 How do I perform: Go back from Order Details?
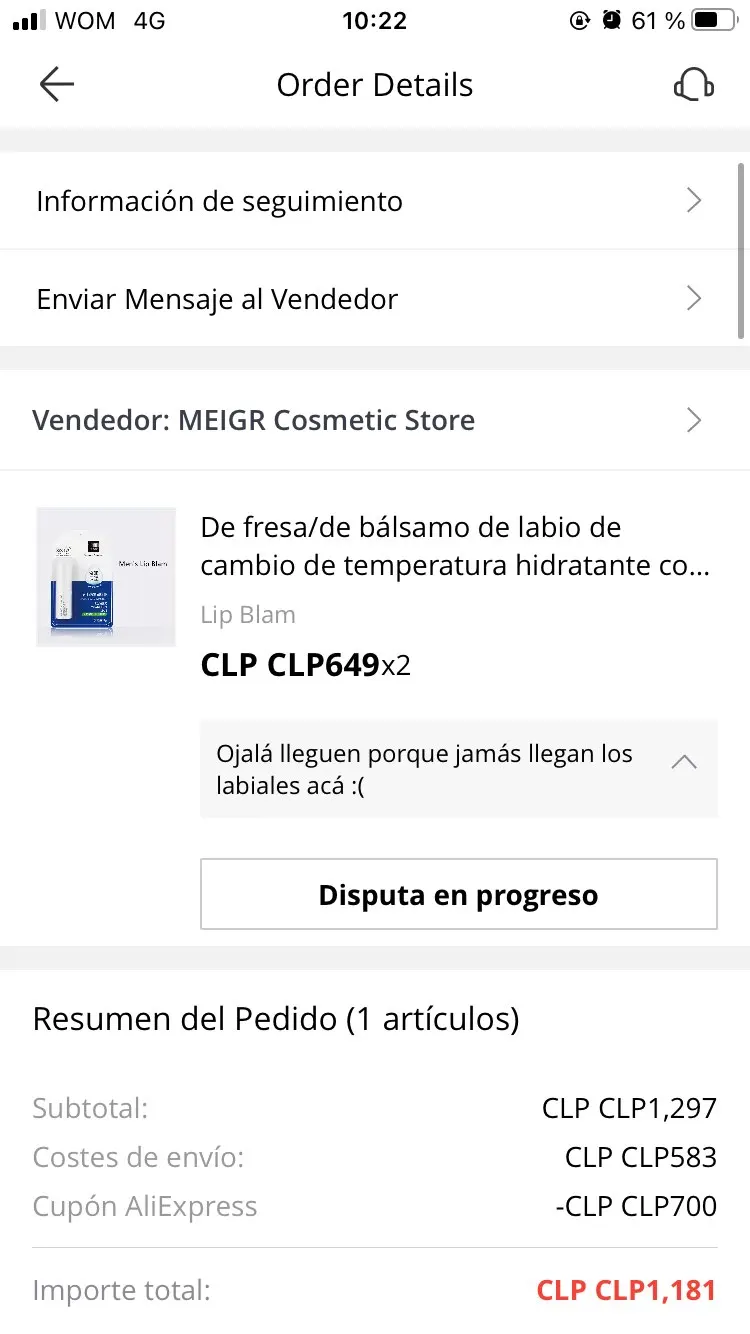(57, 85)
